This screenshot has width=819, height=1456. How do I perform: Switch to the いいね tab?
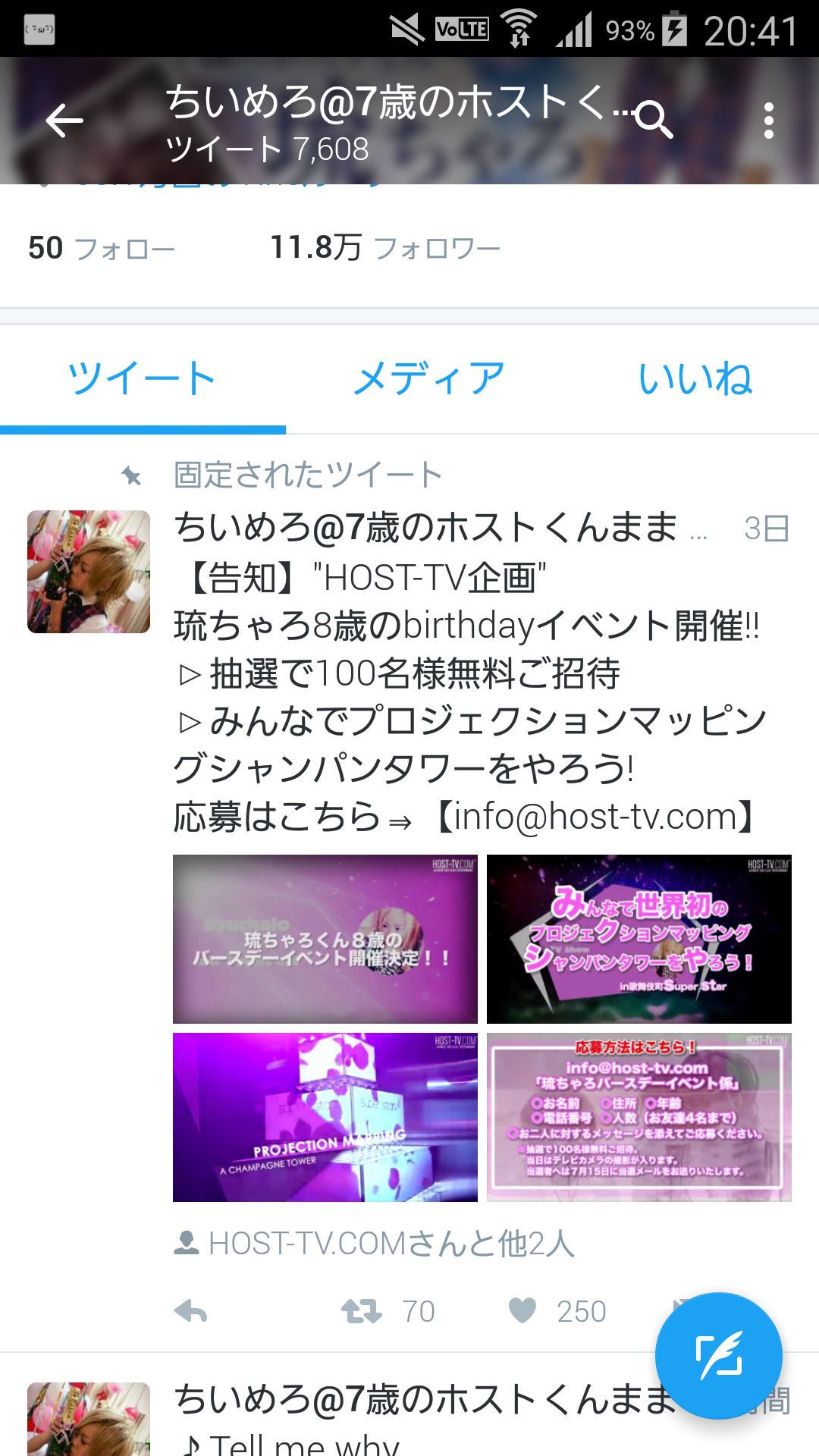tap(695, 378)
